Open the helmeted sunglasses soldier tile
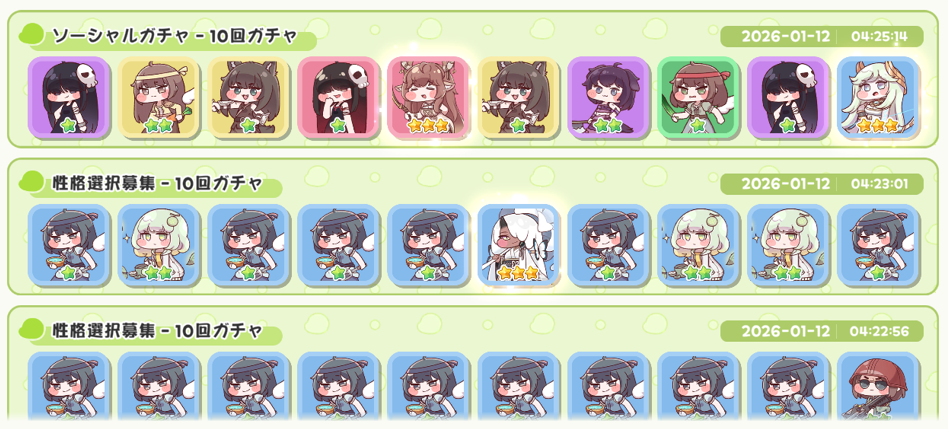This screenshot has width=948, height=429. (x=878, y=387)
